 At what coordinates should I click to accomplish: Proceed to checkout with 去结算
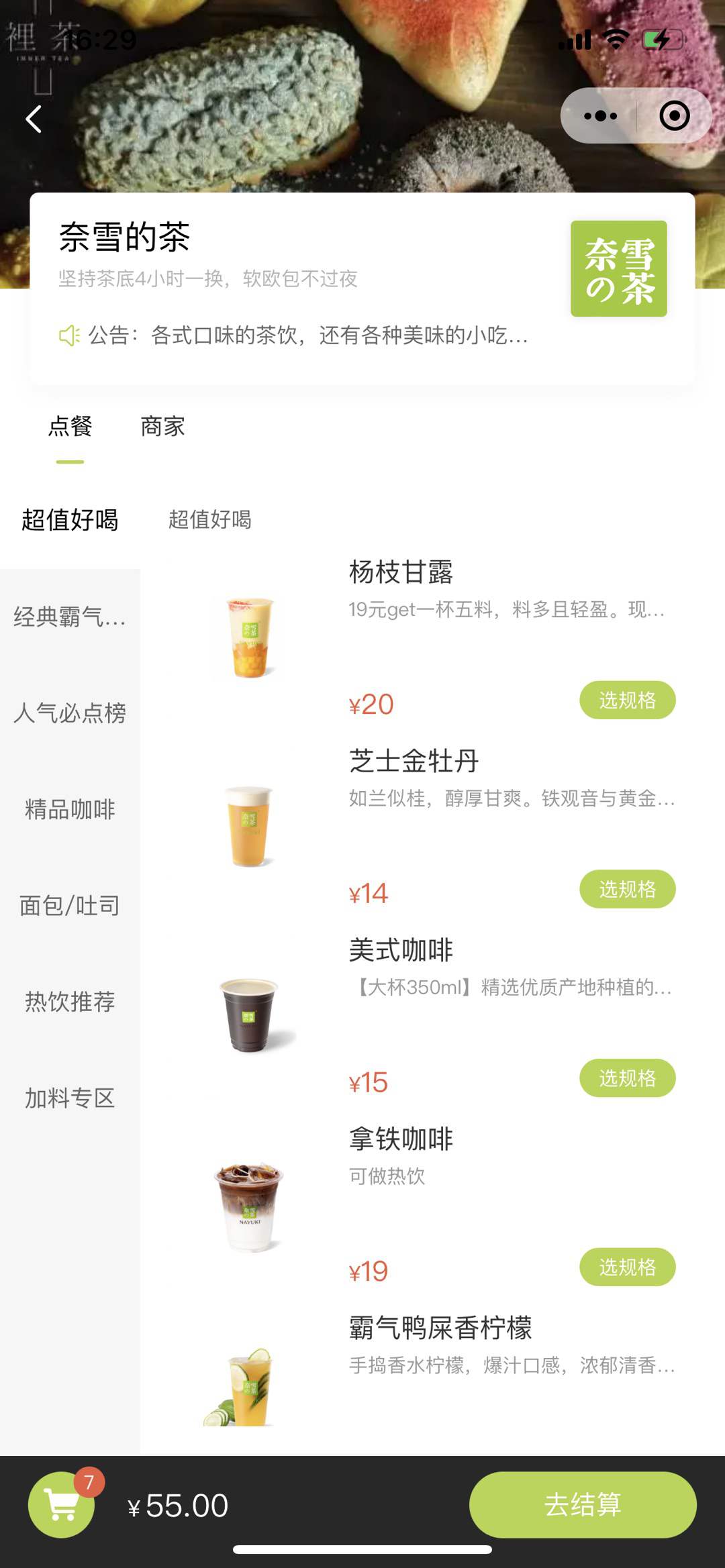[x=582, y=1505]
